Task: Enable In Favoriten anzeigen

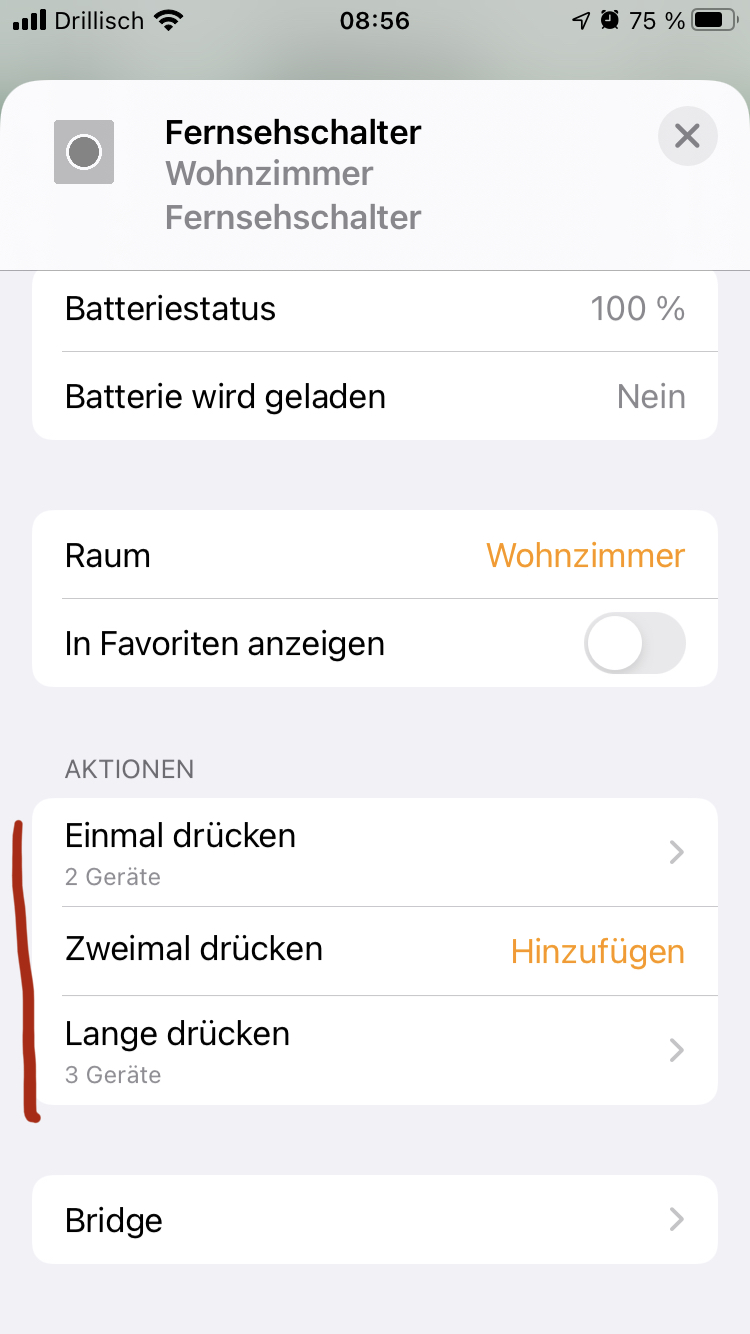Action: pos(635,643)
